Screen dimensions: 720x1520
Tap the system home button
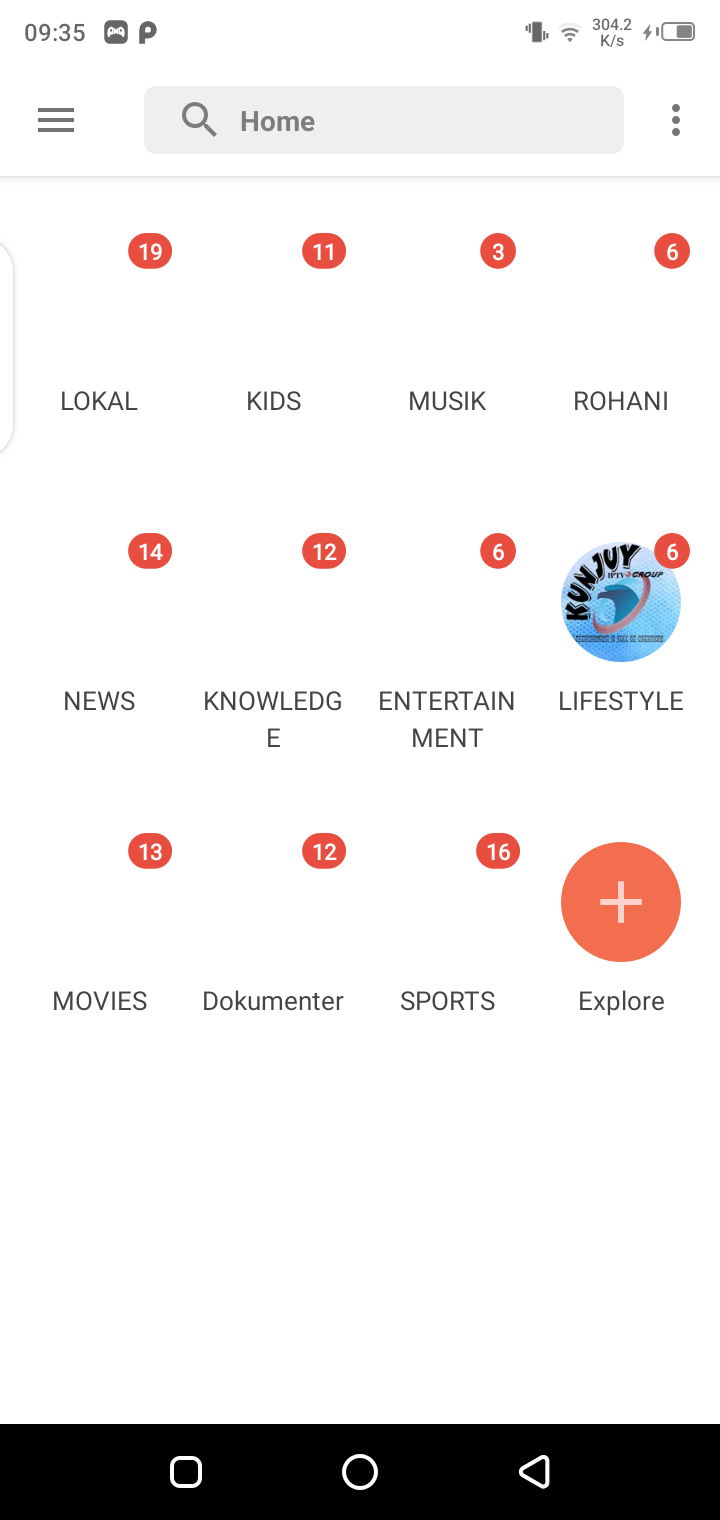point(360,1471)
